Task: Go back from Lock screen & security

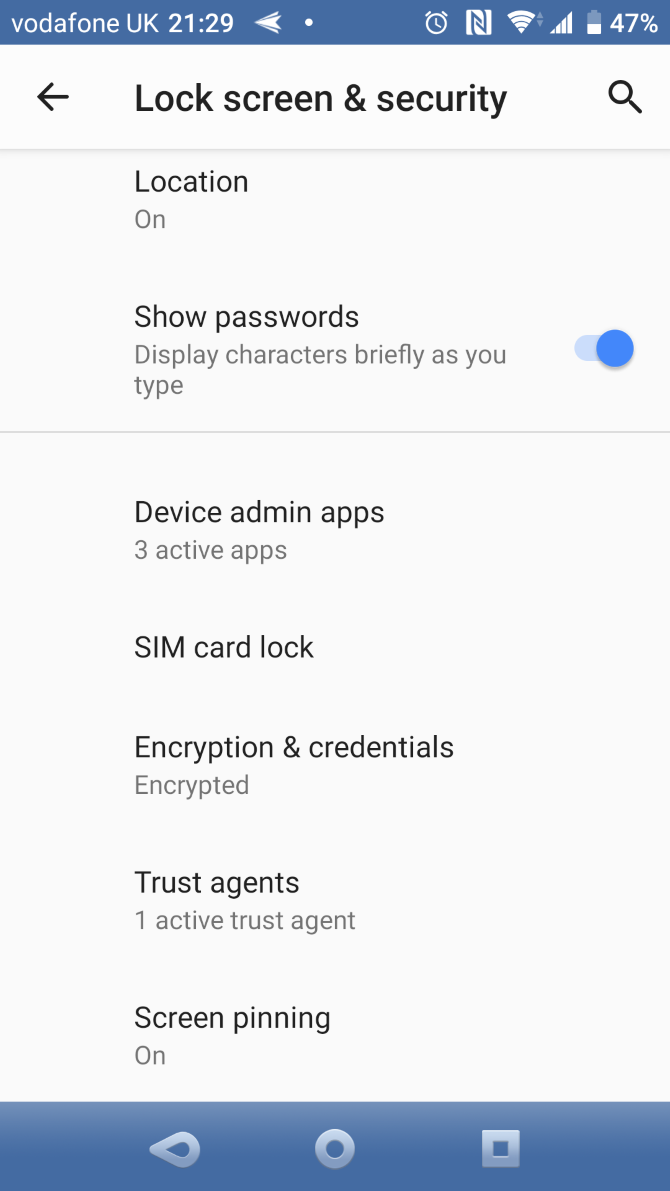Action: (x=53, y=97)
